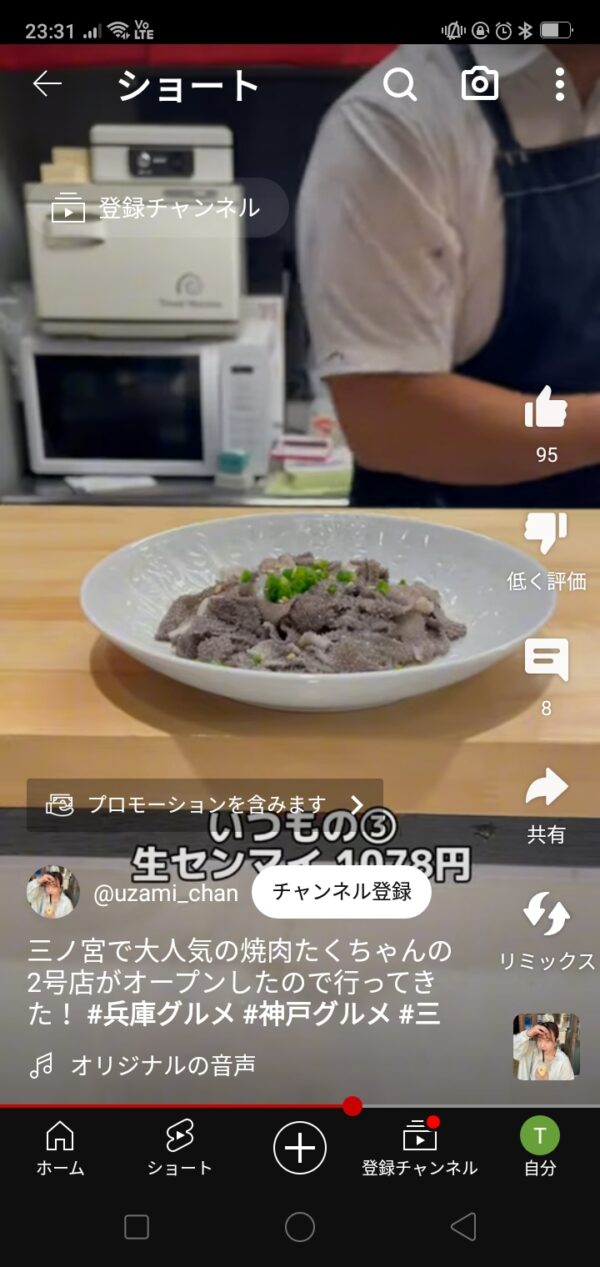Tap the 登録チャンネル chip over the video
This screenshot has width=600, height=1267.
[x=157, y=208]
